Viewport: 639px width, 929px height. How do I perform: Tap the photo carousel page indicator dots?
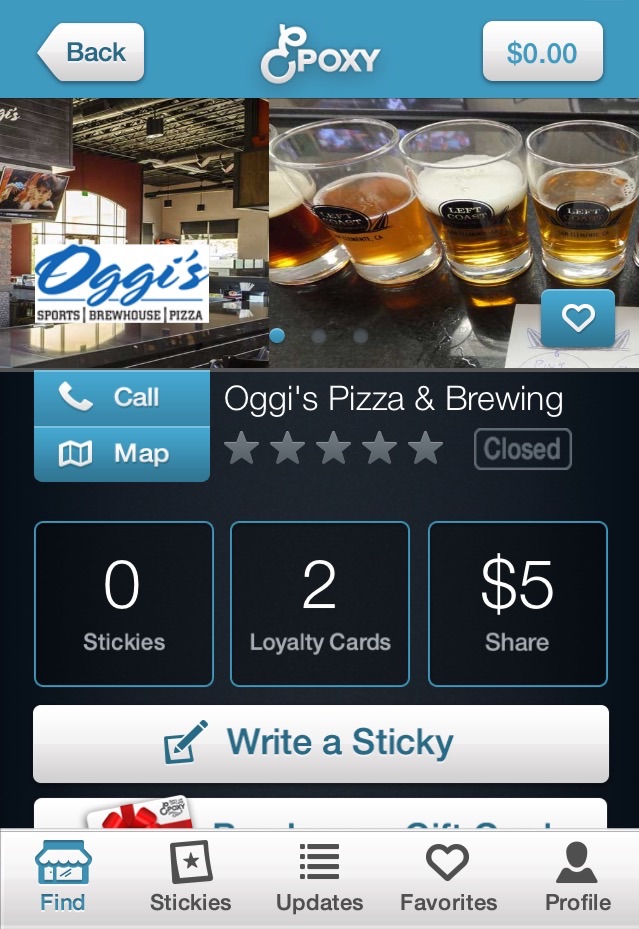coord(319,336)
